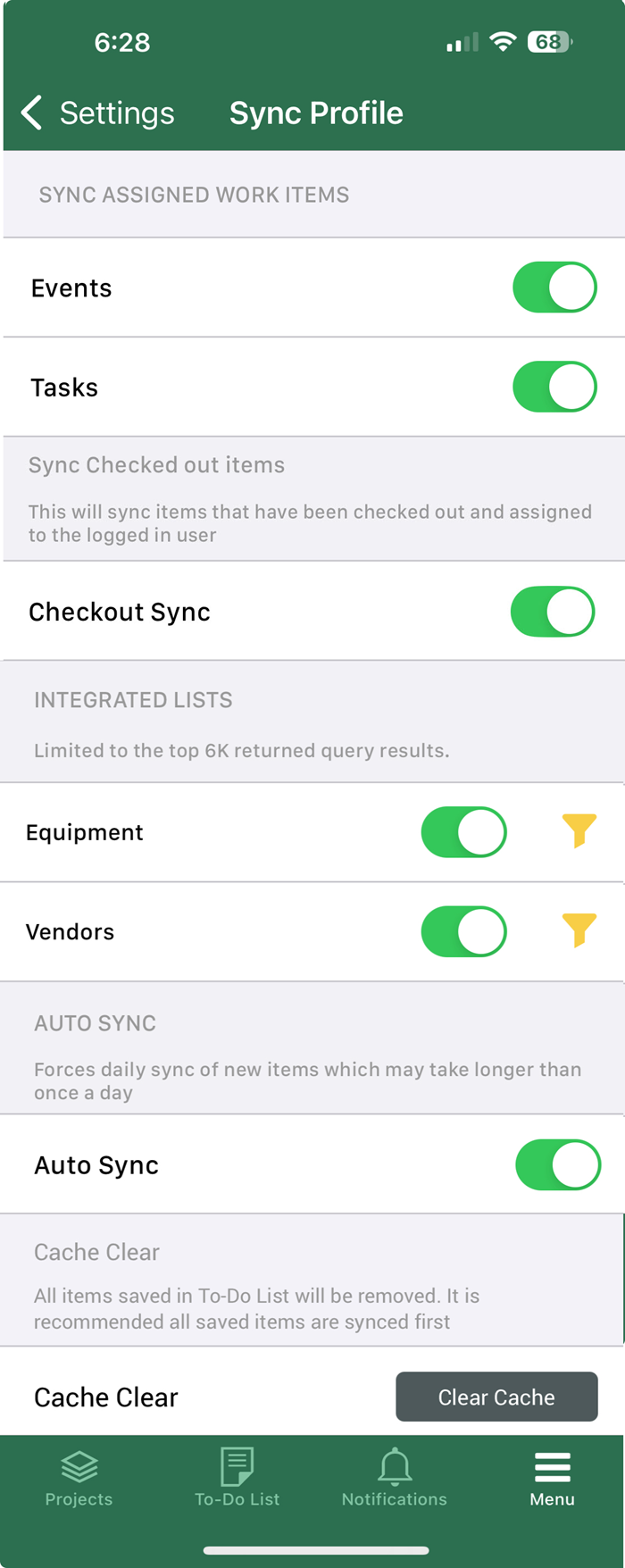Switch to the Projects tab
The width and height of the screenshot is (625, 1568).
point(79,1479)
